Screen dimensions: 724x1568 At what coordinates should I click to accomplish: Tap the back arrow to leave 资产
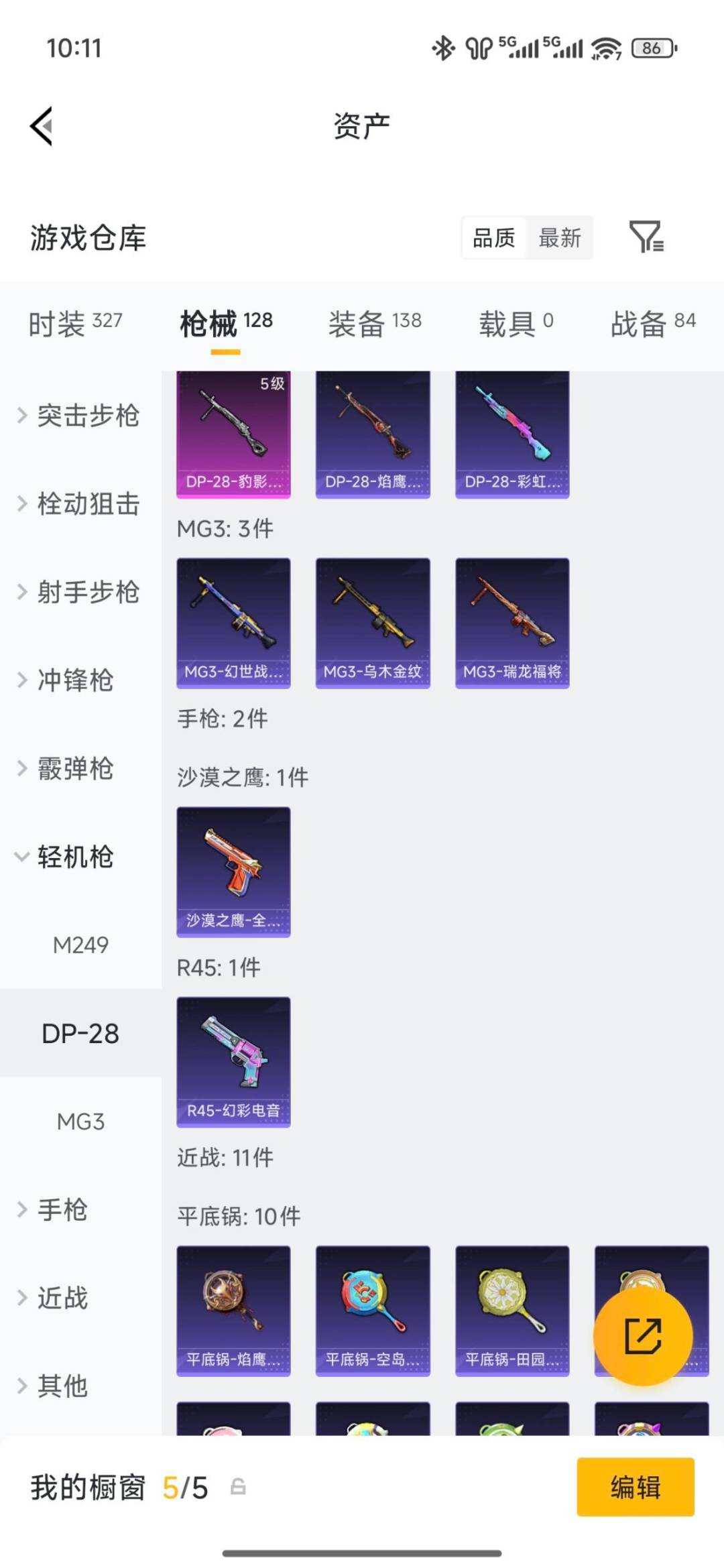tap(42, 125)
